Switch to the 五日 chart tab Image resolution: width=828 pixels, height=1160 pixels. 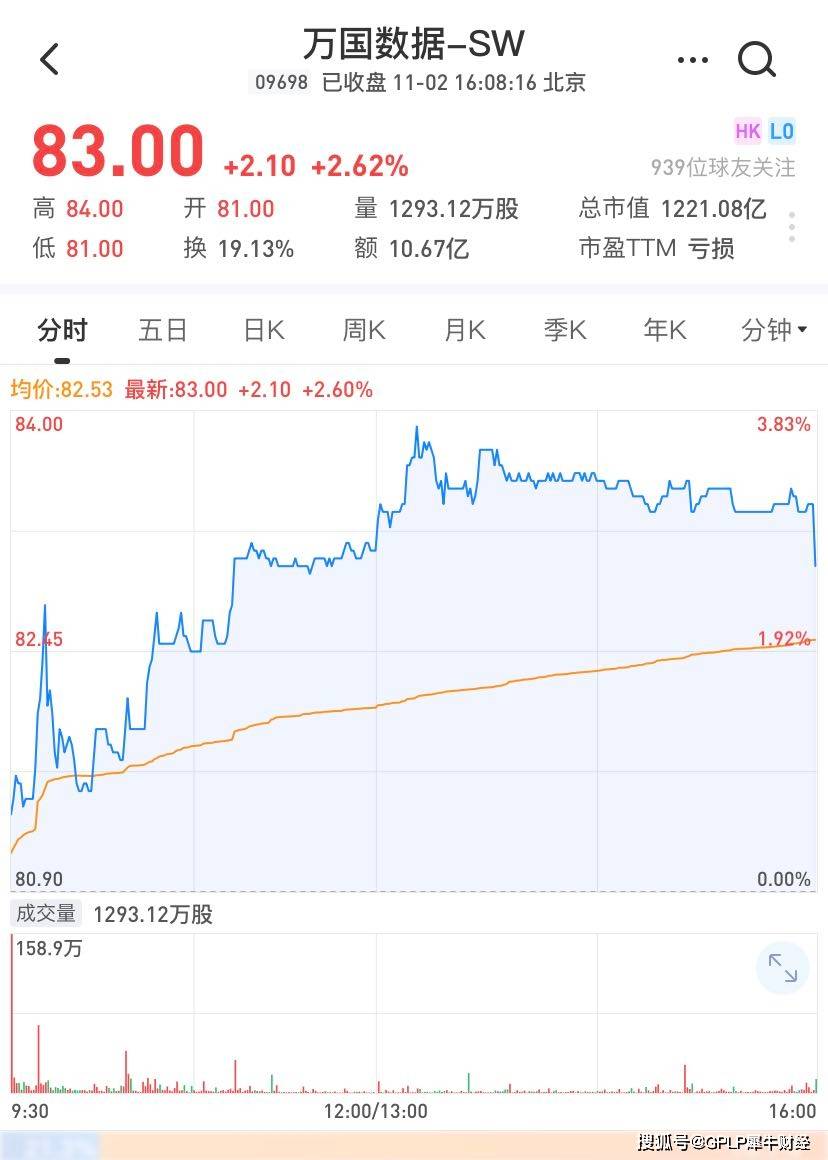tap(163, 330)
